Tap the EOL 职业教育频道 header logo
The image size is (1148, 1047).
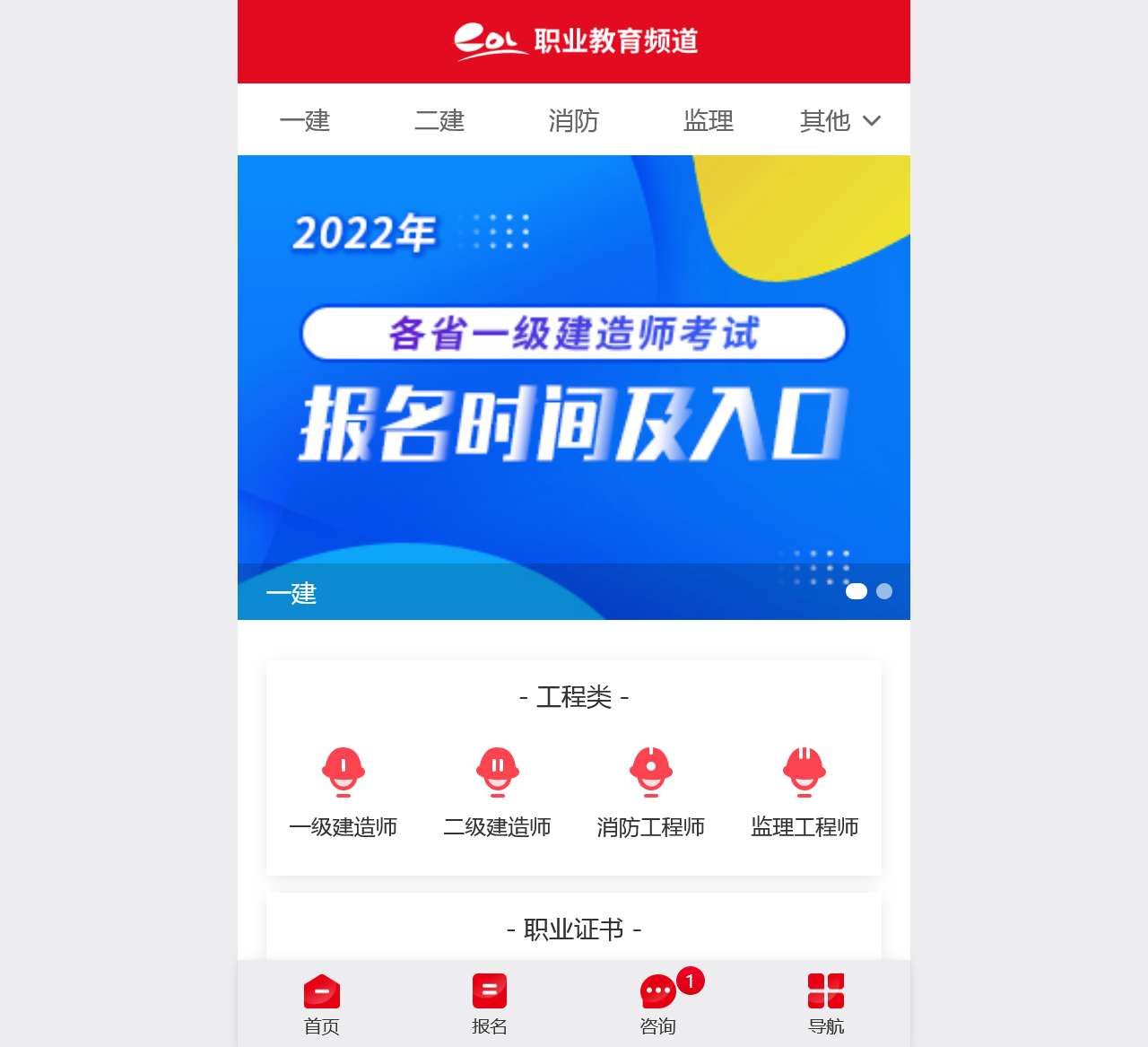point(575,41)
